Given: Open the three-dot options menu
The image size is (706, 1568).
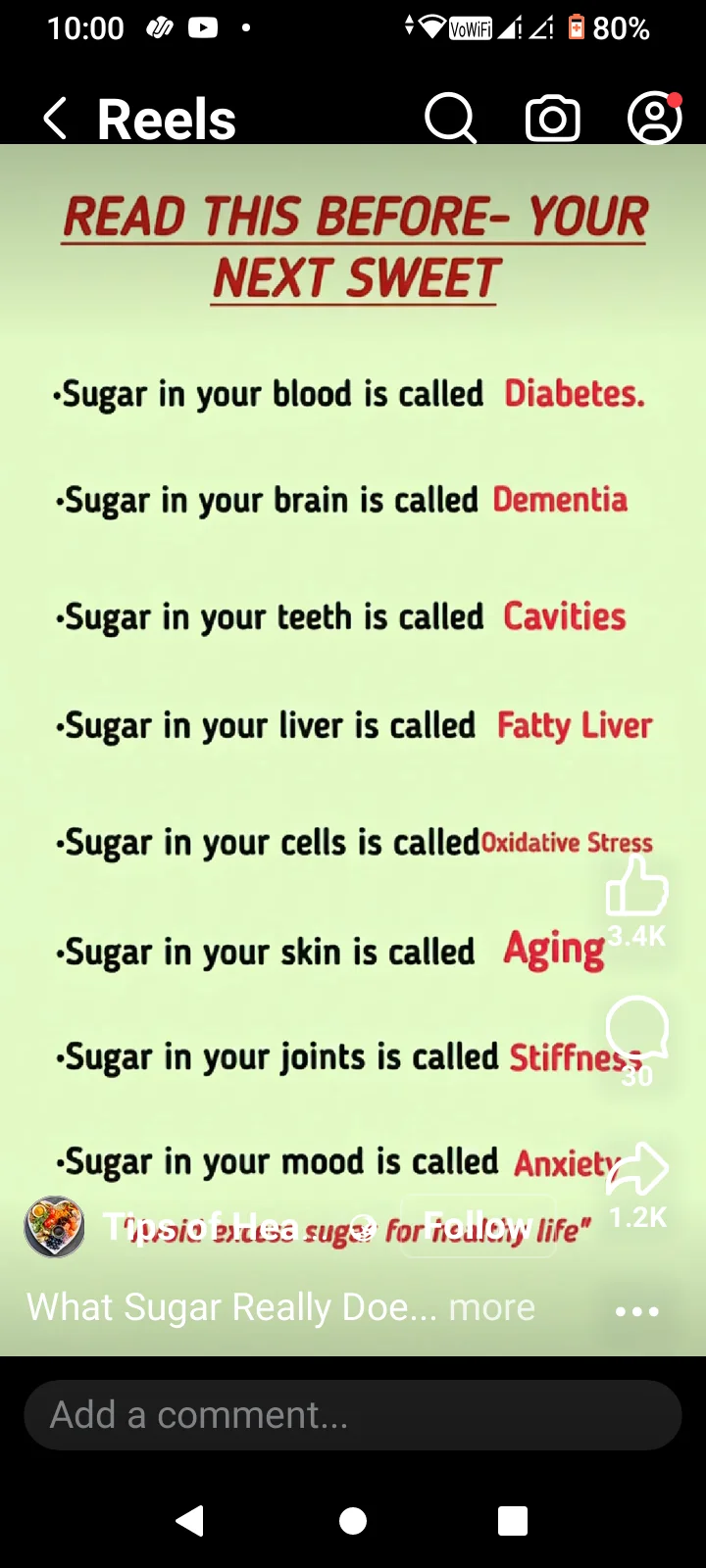Looking at the screenshot, I should [636, 1311].
